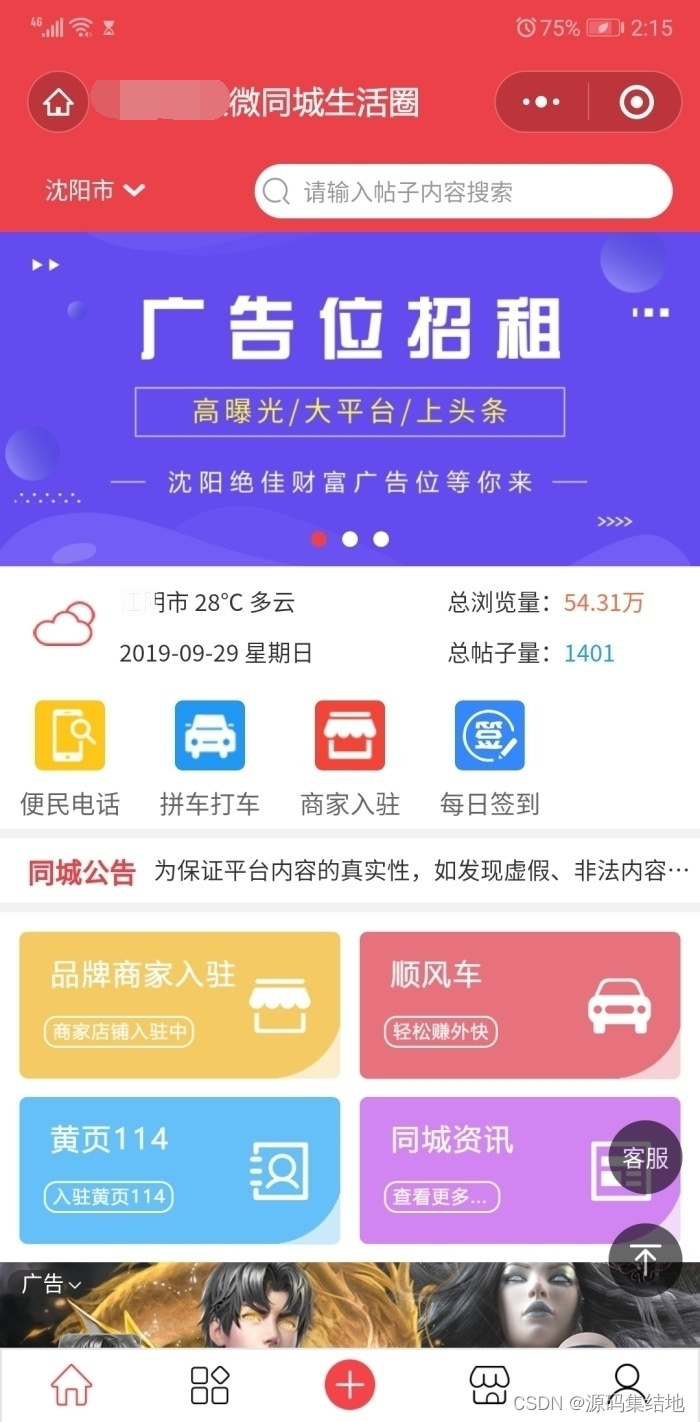Switch to the categories grid tab

click(x=210, y=1385)
